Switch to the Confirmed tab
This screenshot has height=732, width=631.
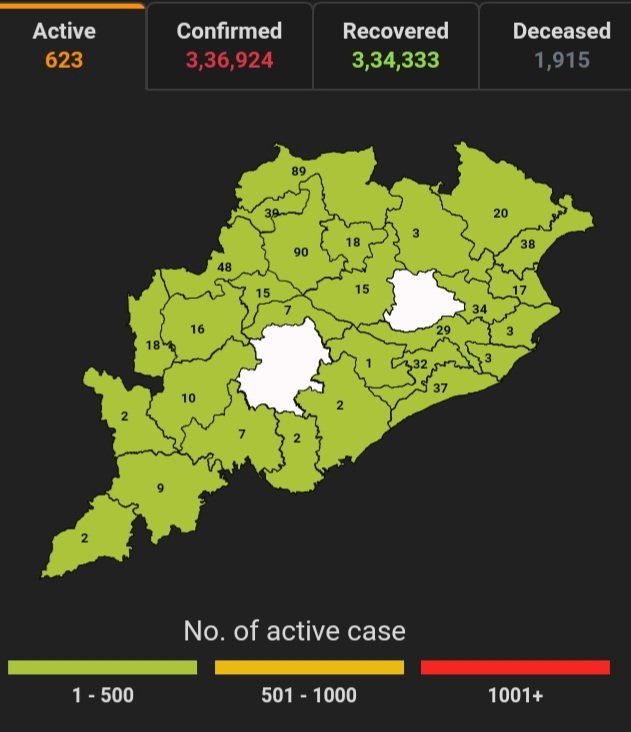pos(229,46)
